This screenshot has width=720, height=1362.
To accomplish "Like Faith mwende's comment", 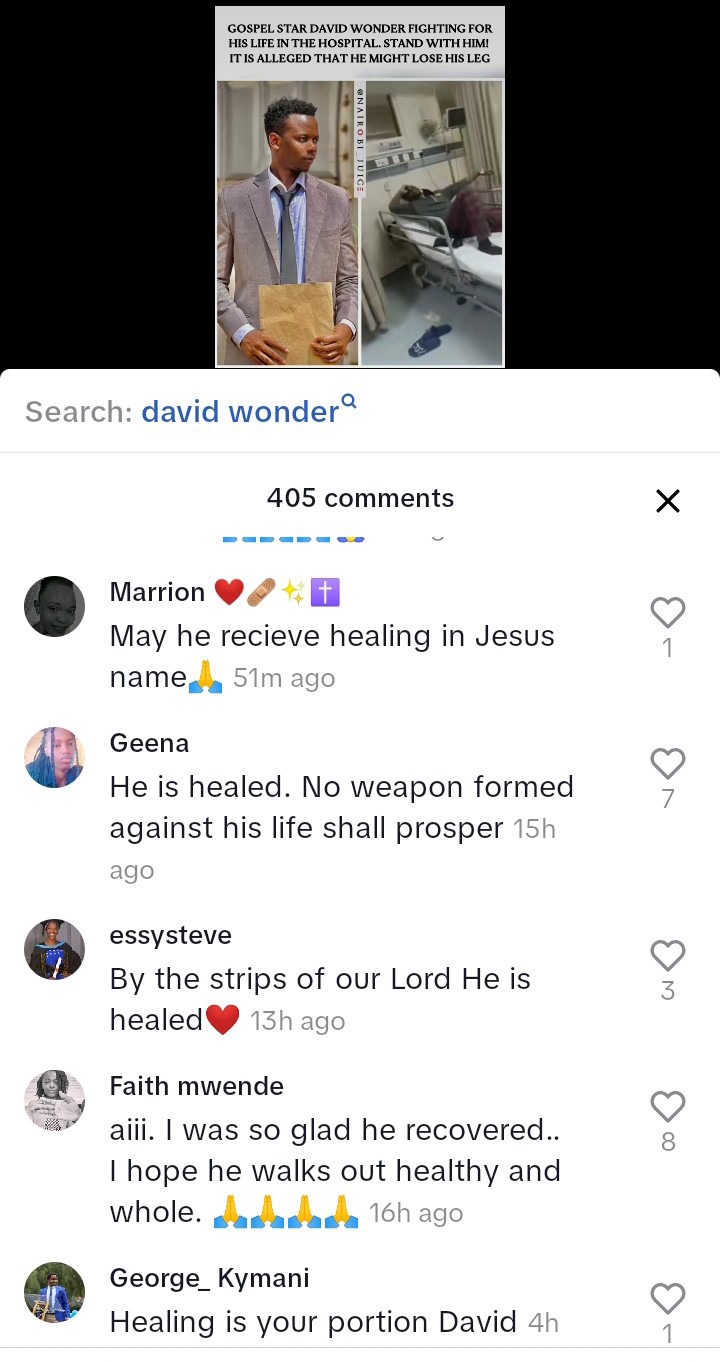I will point(667,1107).
